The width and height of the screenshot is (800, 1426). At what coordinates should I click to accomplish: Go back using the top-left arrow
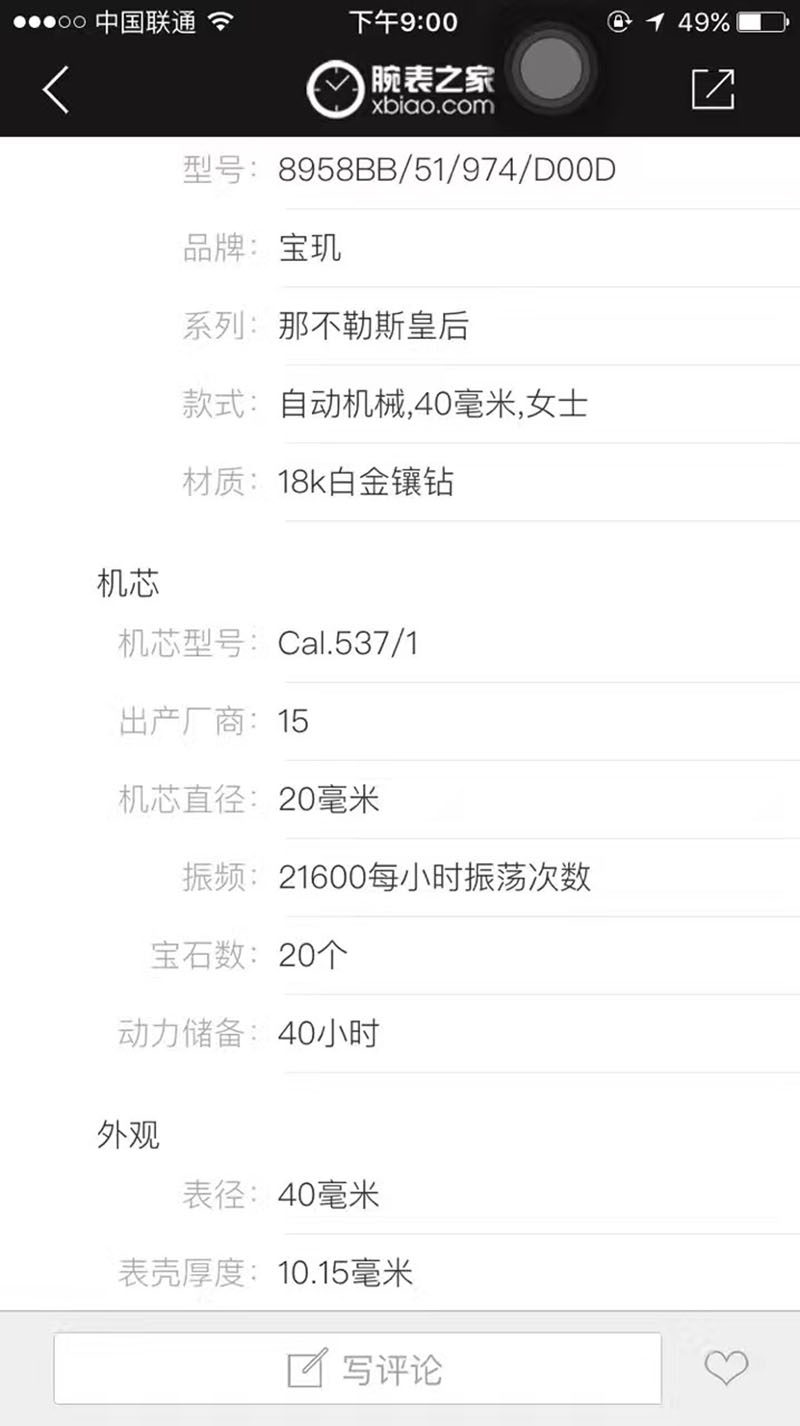coord(56,90)
